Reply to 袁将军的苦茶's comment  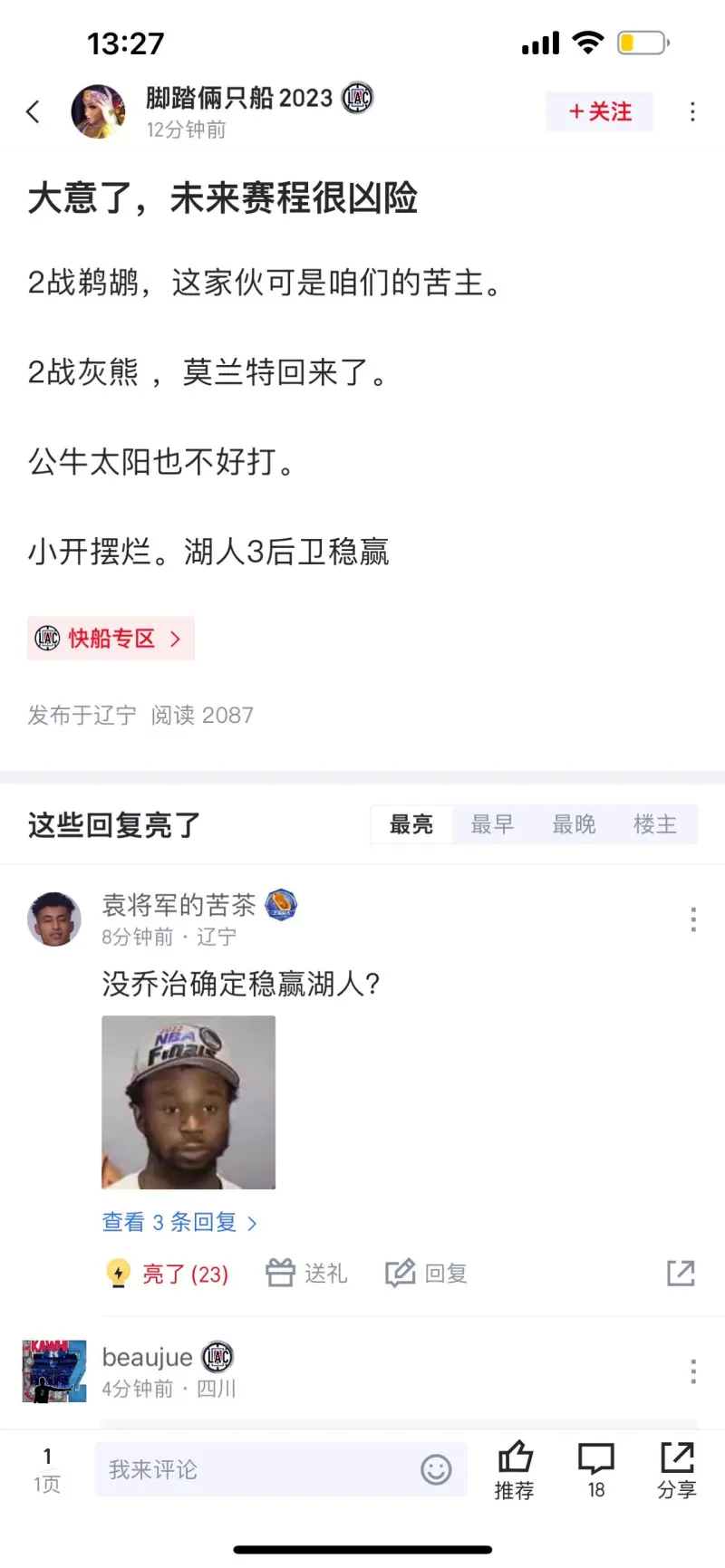point(426,1274)
